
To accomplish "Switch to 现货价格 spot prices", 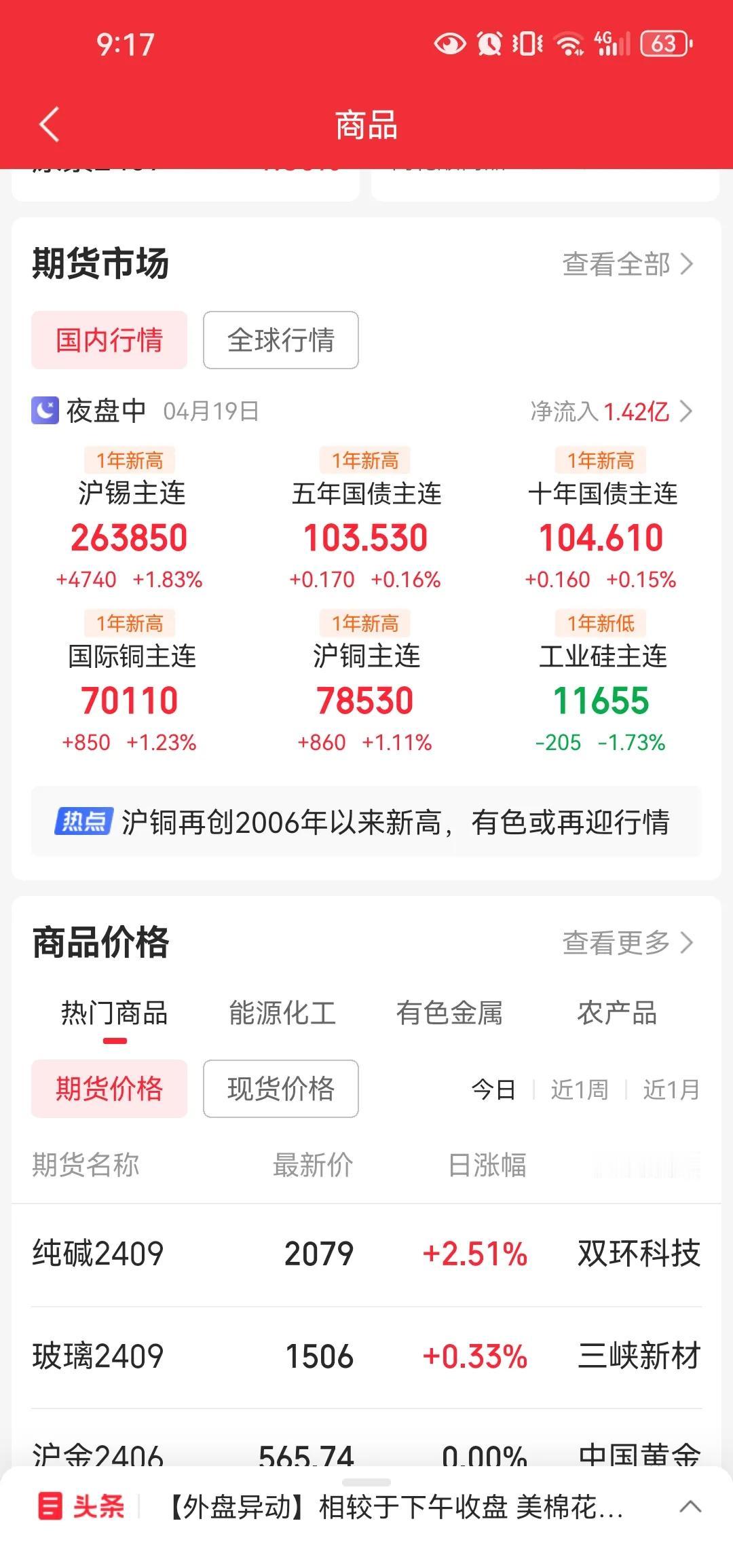I will click(280, 1089).
